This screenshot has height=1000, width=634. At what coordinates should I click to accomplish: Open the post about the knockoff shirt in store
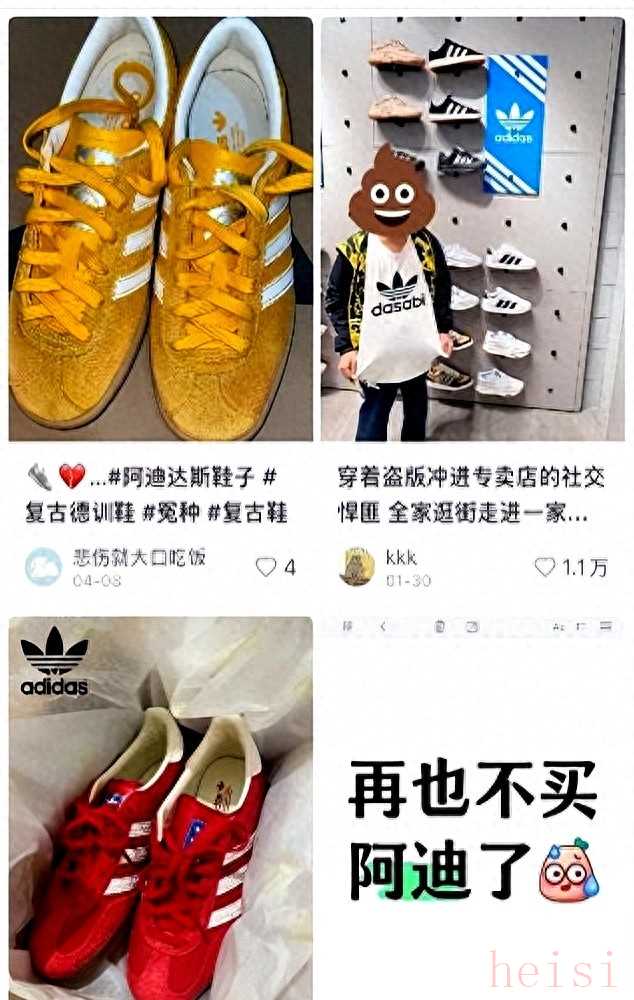tap(472, 230)
